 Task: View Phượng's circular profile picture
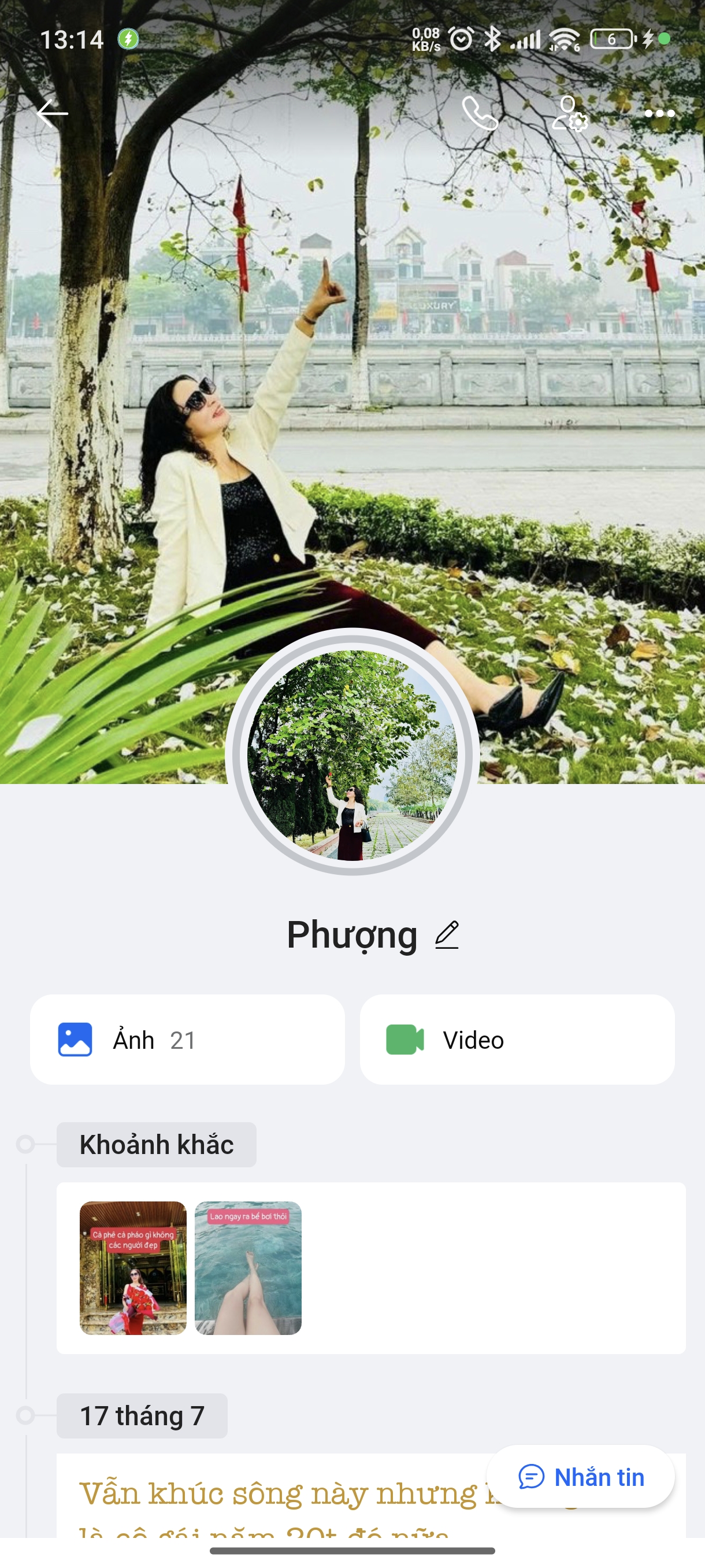(x=352, y=755)
